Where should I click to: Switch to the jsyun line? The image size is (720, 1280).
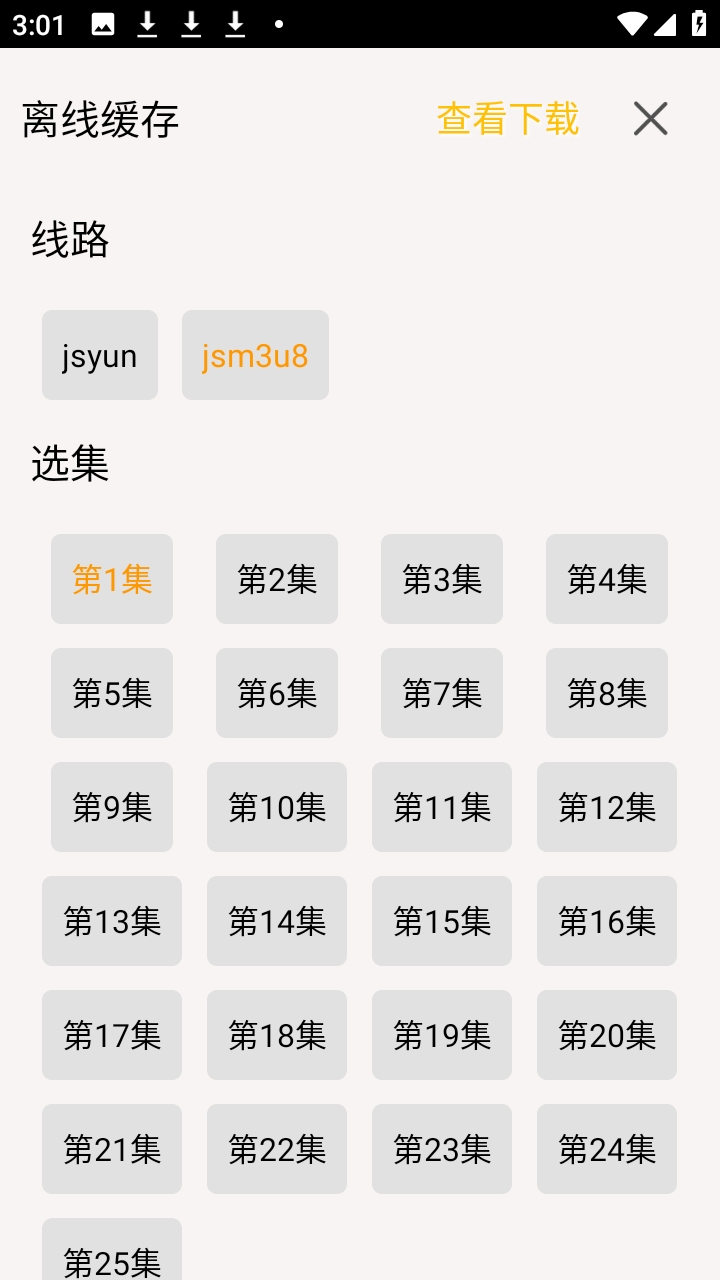click(100, 355)
